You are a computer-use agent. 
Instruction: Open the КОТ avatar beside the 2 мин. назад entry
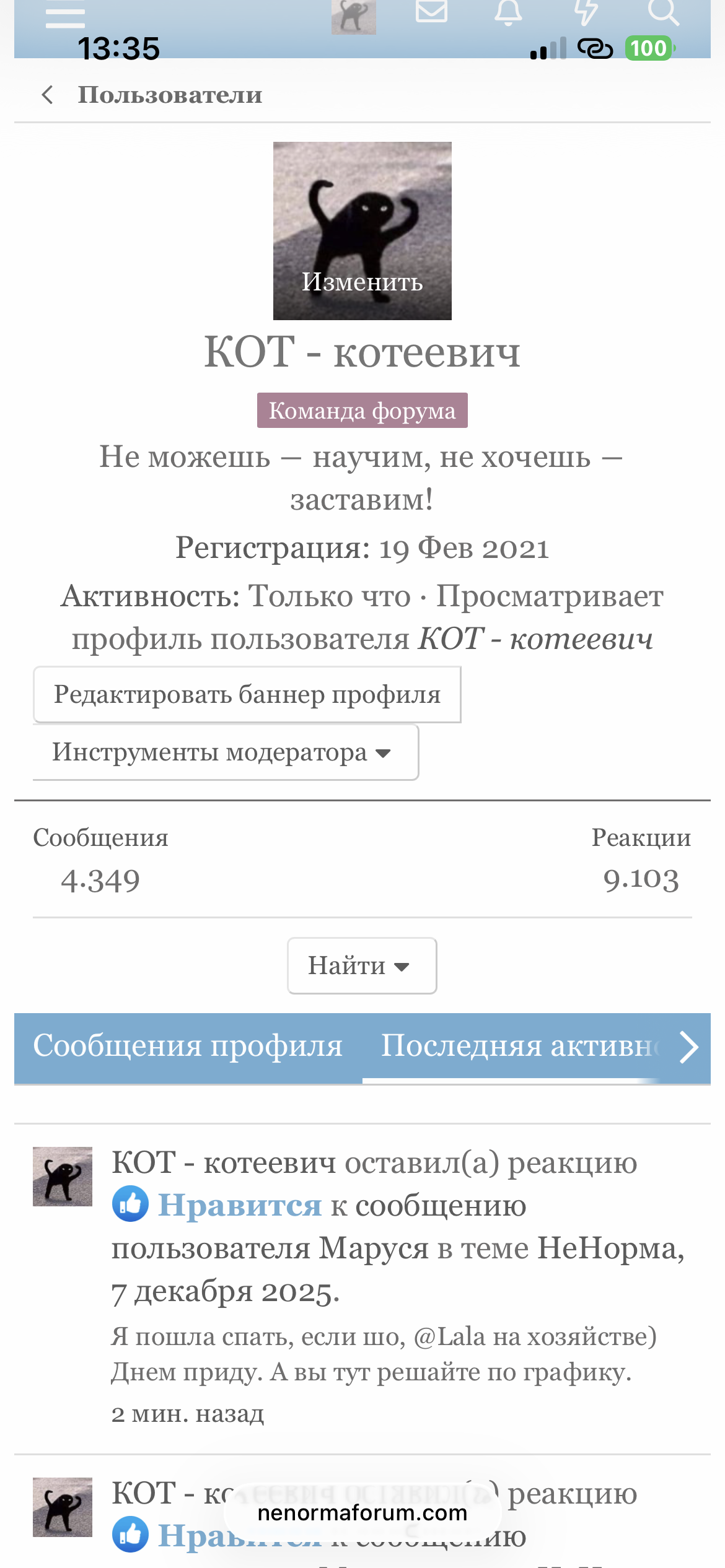tap(63, 1176)
